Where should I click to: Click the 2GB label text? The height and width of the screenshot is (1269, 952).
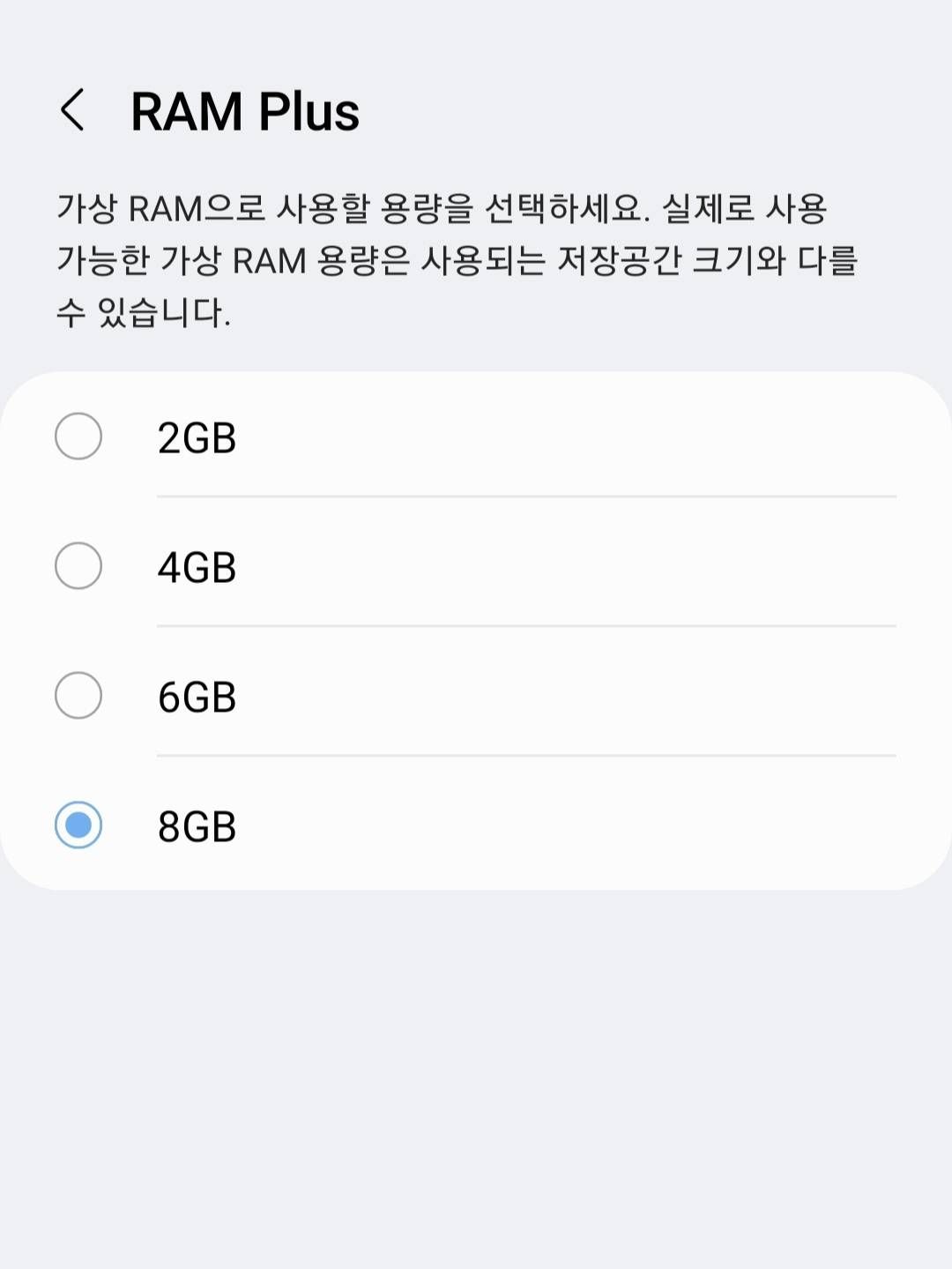pyautogui.click(x=196, y=436)
